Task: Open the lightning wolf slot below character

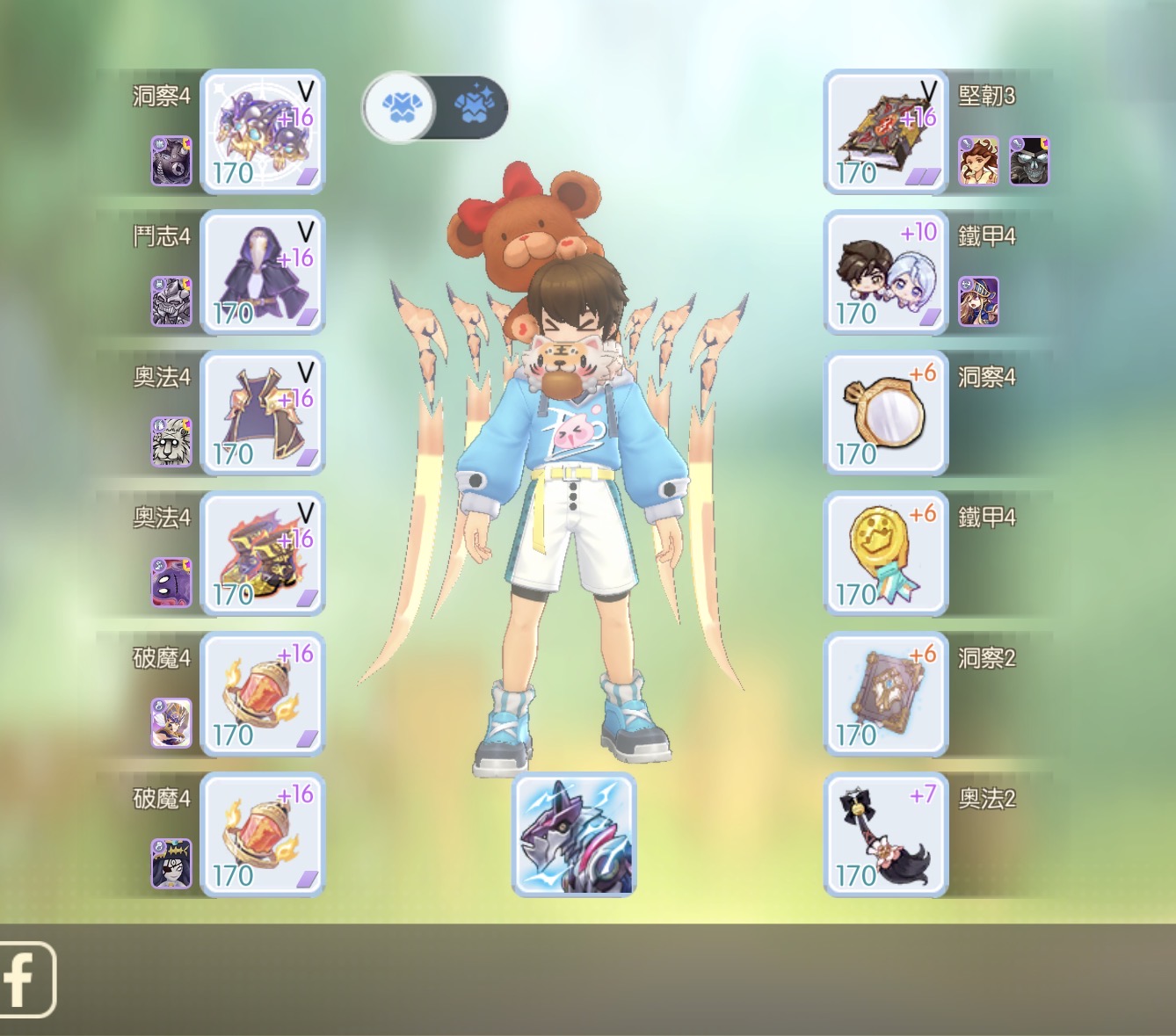Action: pyautogui.click(x=574, y=835)
